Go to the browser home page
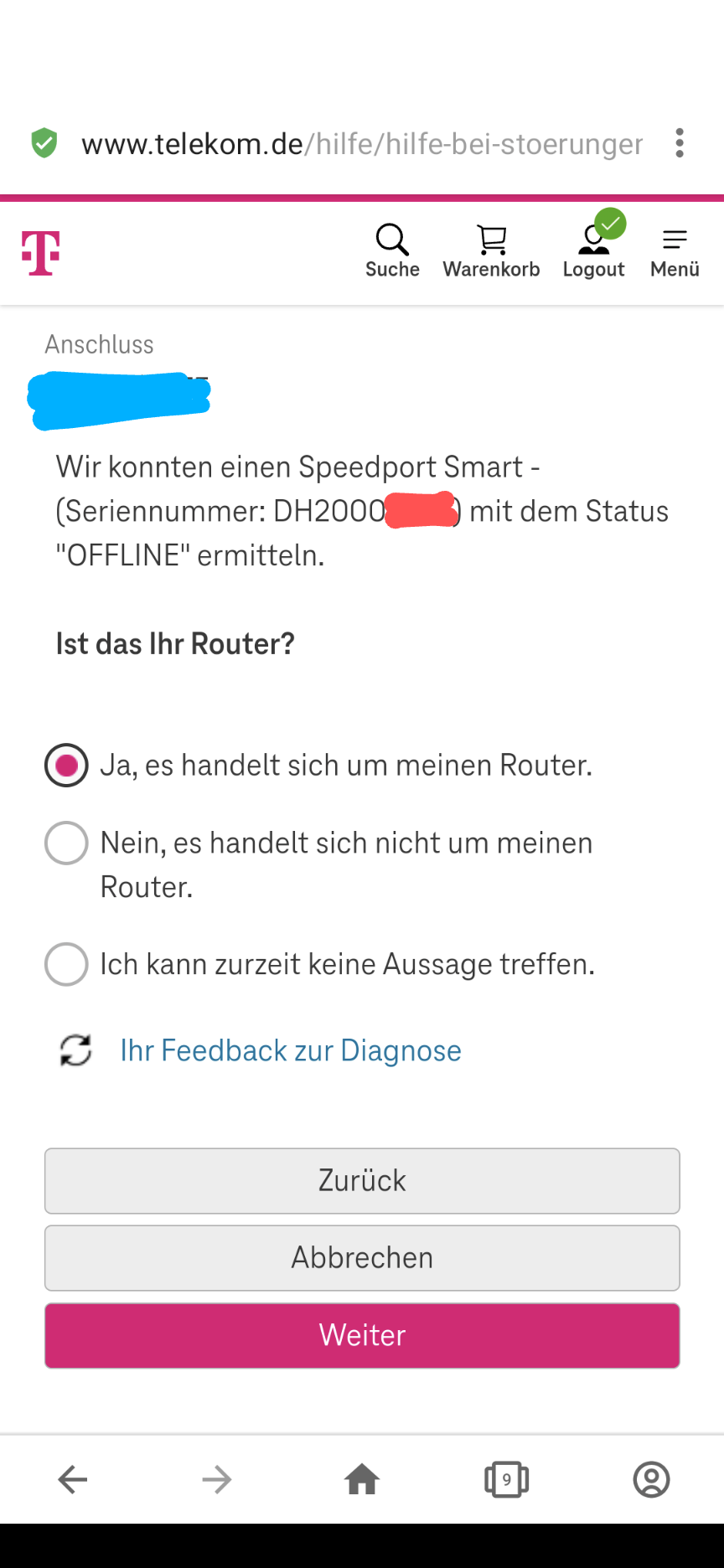Screen dimensions: 724x1568 point(362,1479)
